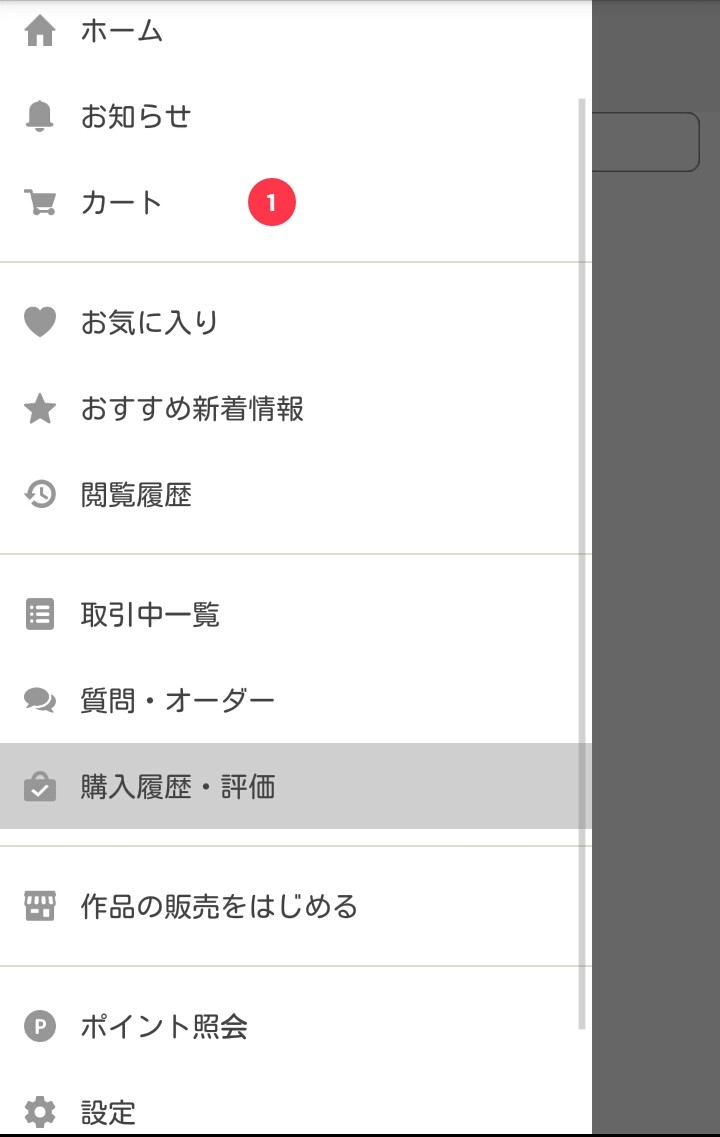The height and width of the screenshot is (1137, 720).
Task: Open おすすめ新着情報
Action: 192,409
